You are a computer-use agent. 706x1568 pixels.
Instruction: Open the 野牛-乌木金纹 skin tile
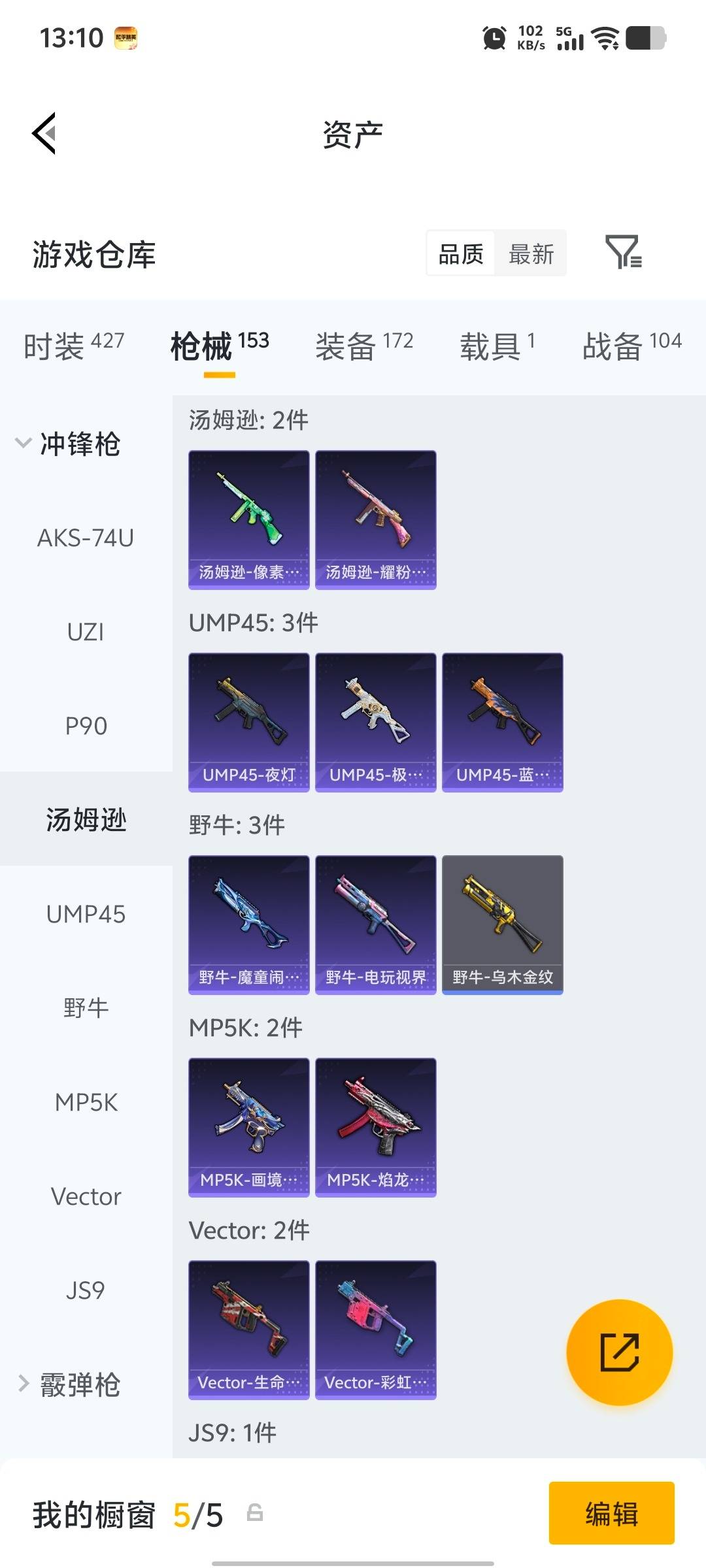502,924
